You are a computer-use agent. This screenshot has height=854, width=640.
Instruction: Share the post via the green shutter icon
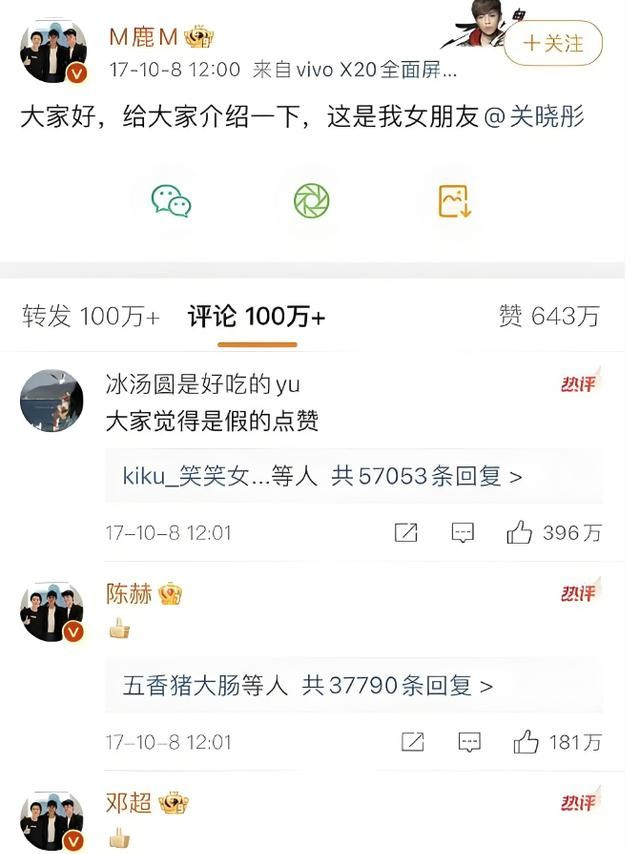tap(311, 201)
